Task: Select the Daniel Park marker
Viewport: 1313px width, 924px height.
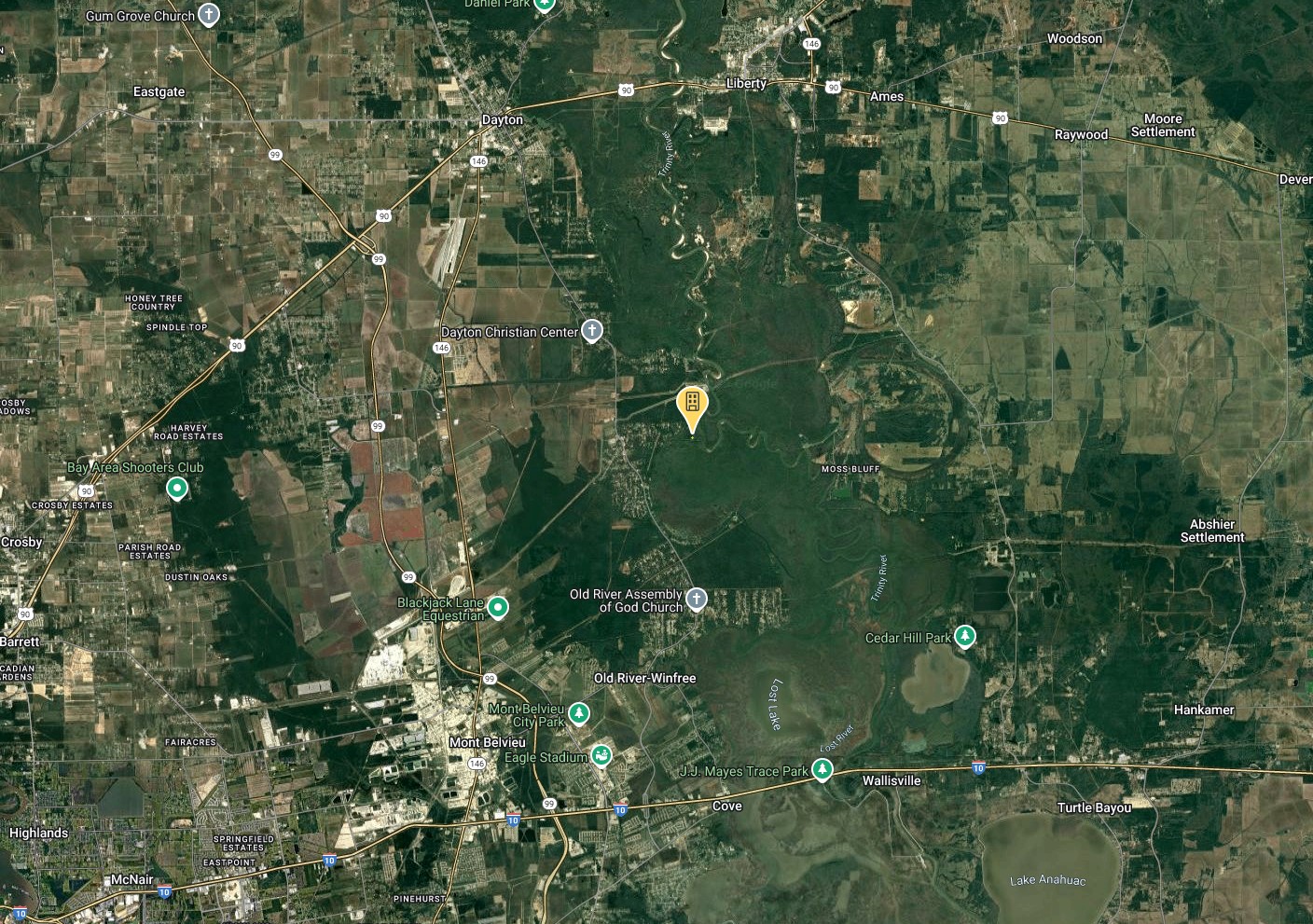Action: 544,4
